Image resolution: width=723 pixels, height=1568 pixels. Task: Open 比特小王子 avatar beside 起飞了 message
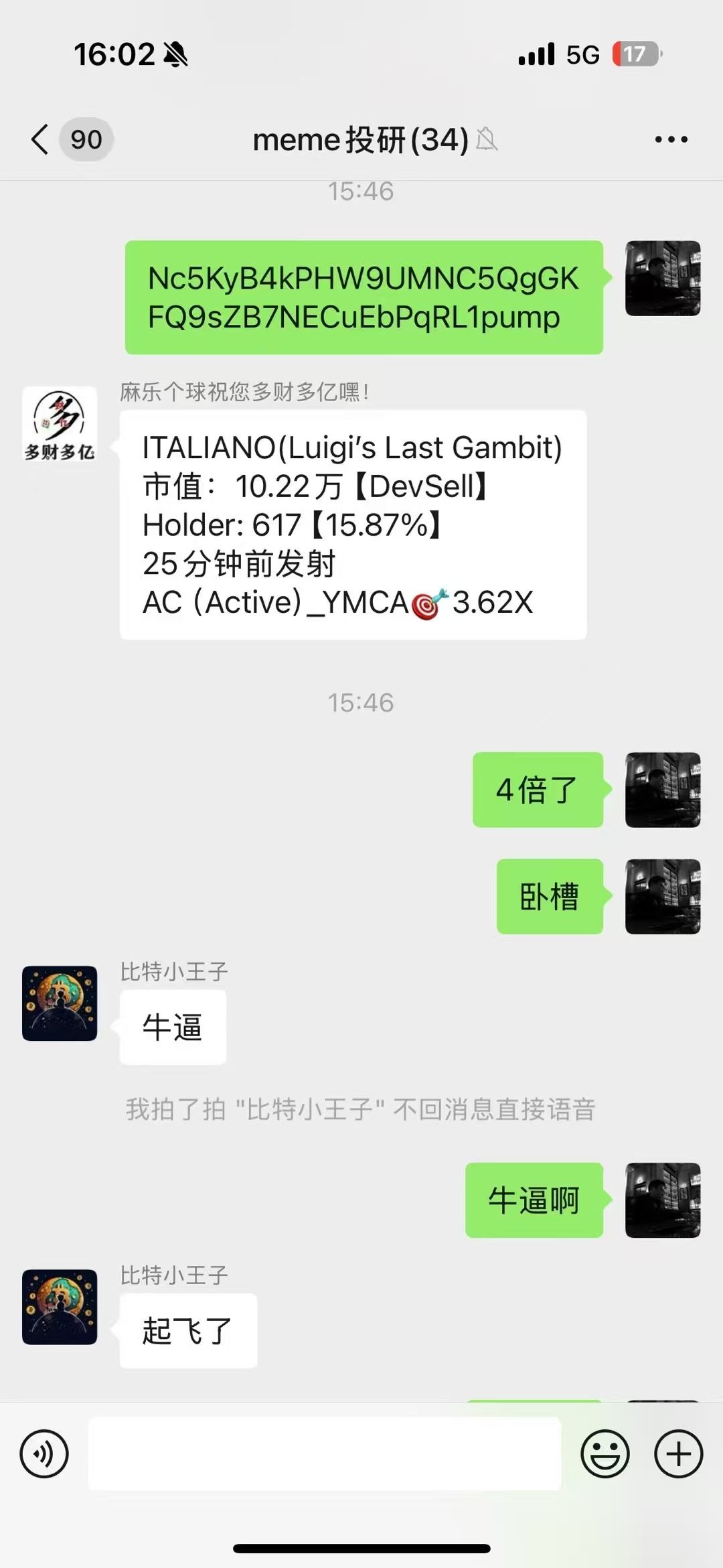pyautogui.click(x=60, y=1307)
